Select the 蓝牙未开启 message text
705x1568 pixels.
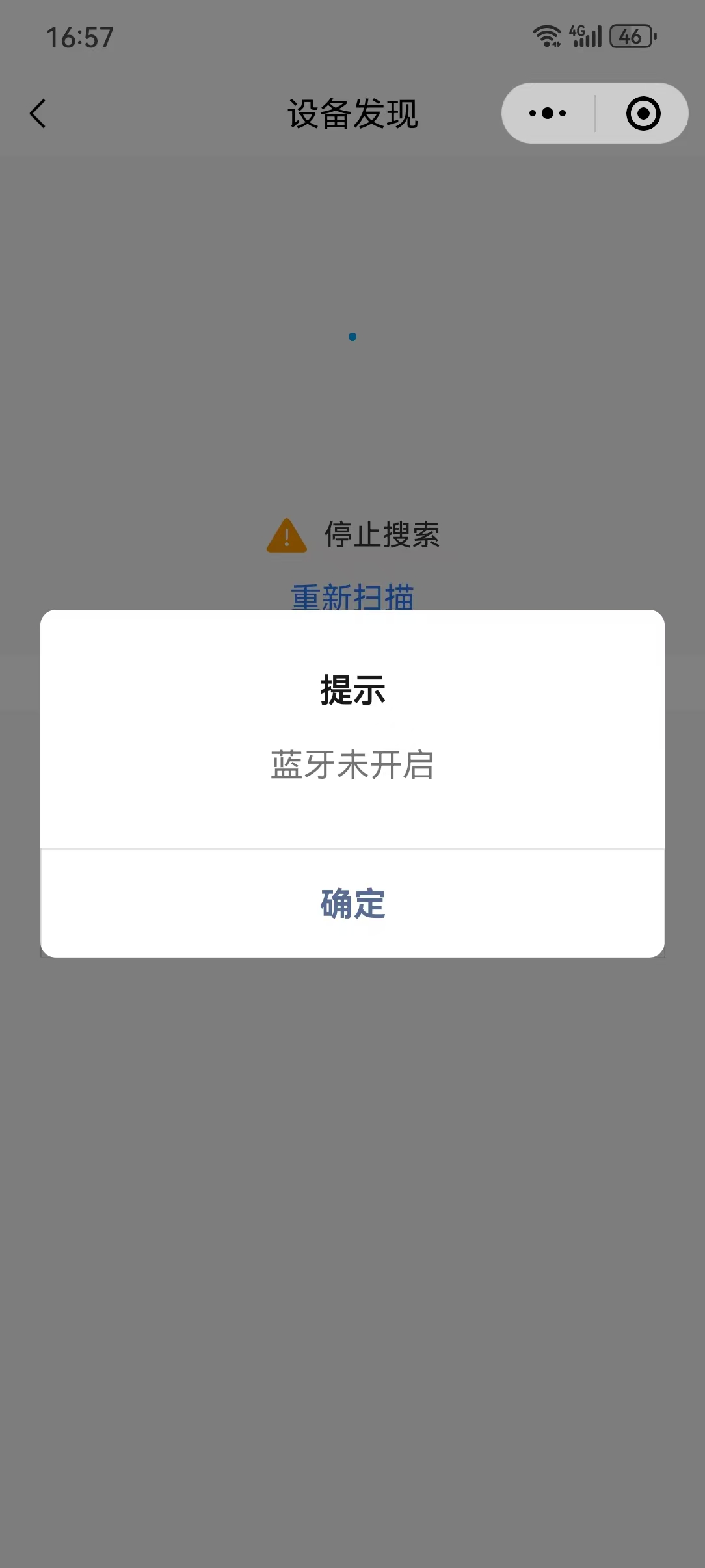(x=352, y=767)
